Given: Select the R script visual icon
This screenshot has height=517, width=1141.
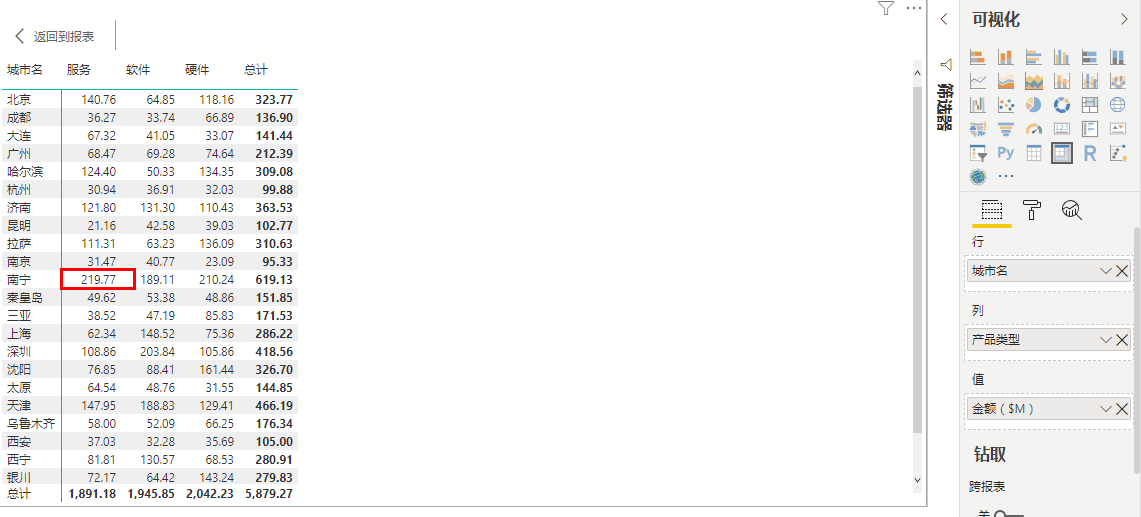Looking at the screenshot, I should (x=1090, y=153).
